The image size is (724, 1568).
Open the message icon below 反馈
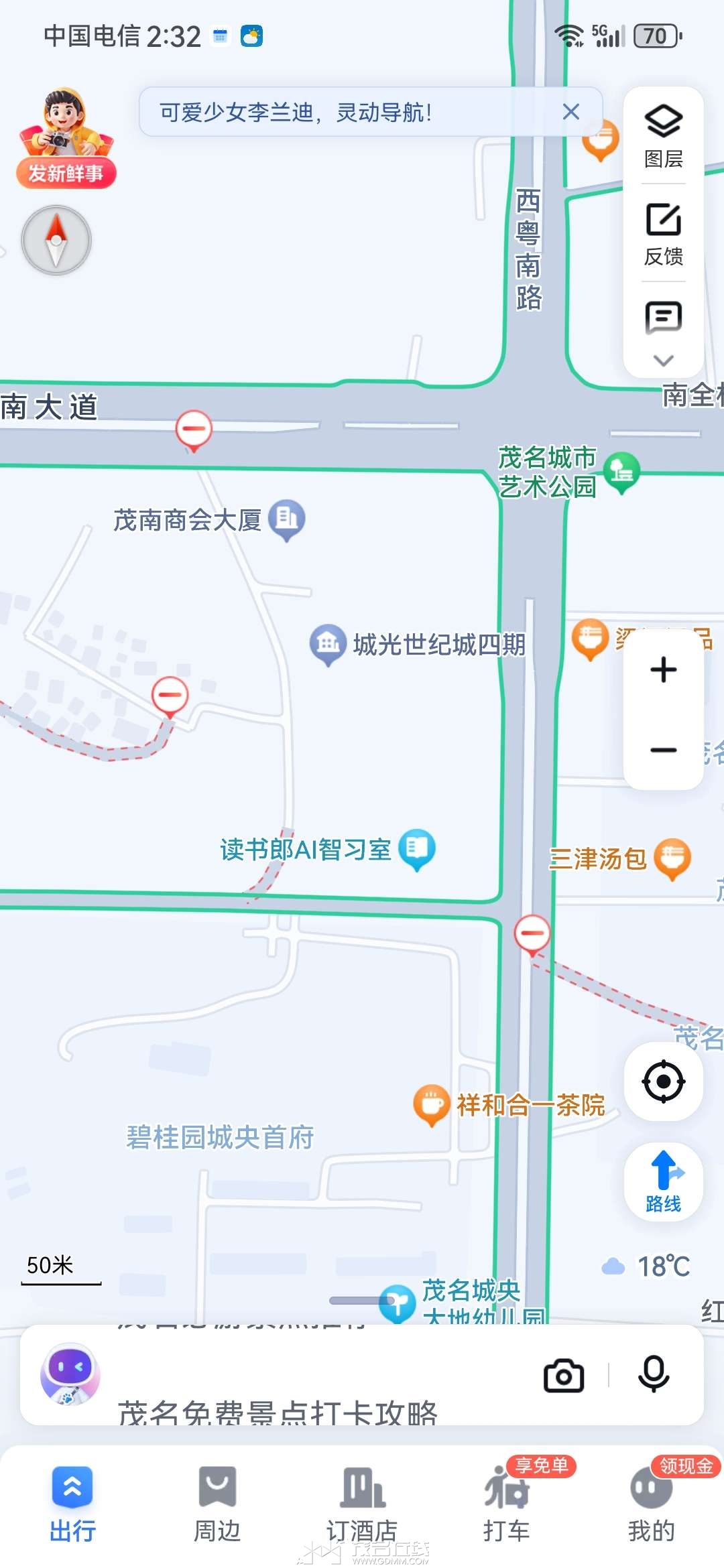[x=663, y=317]
